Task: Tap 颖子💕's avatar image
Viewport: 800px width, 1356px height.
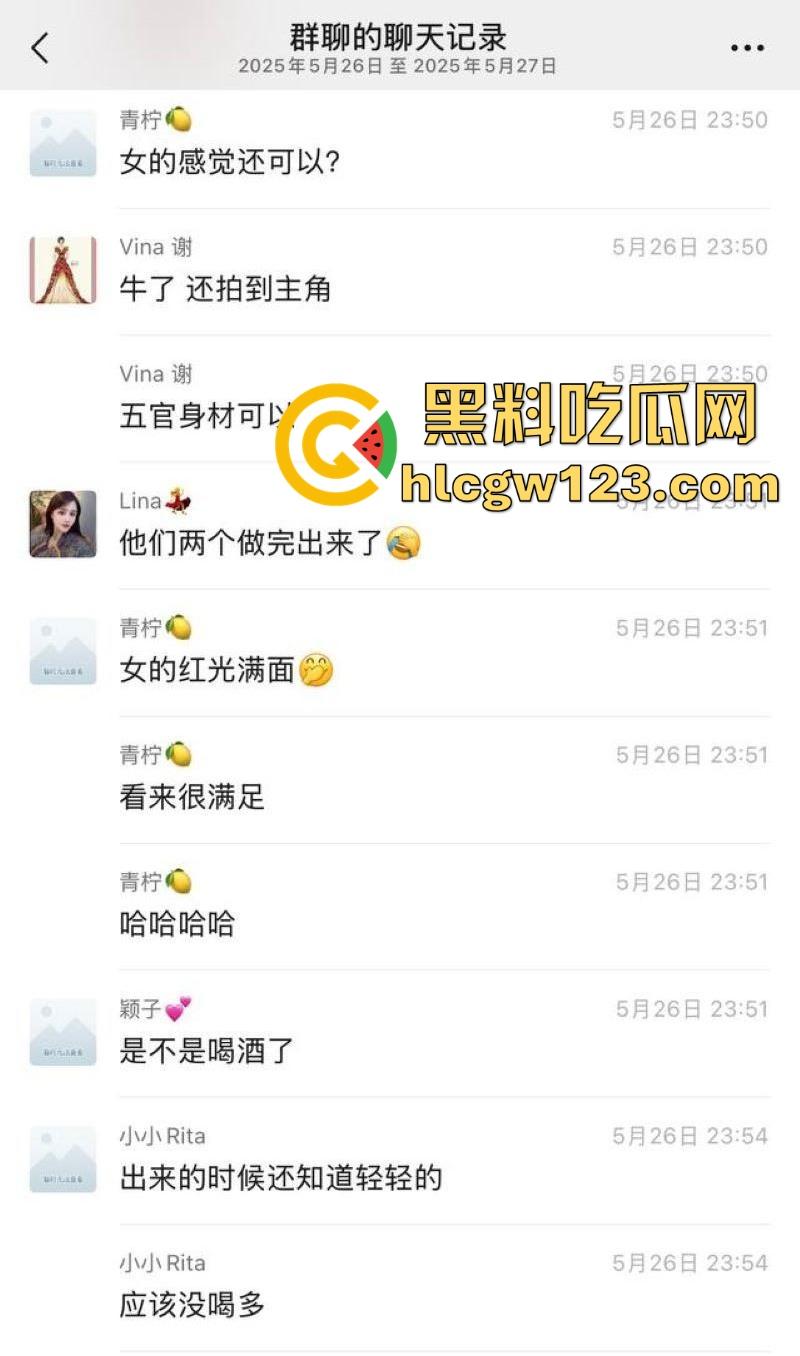Action: point(60,1030)
